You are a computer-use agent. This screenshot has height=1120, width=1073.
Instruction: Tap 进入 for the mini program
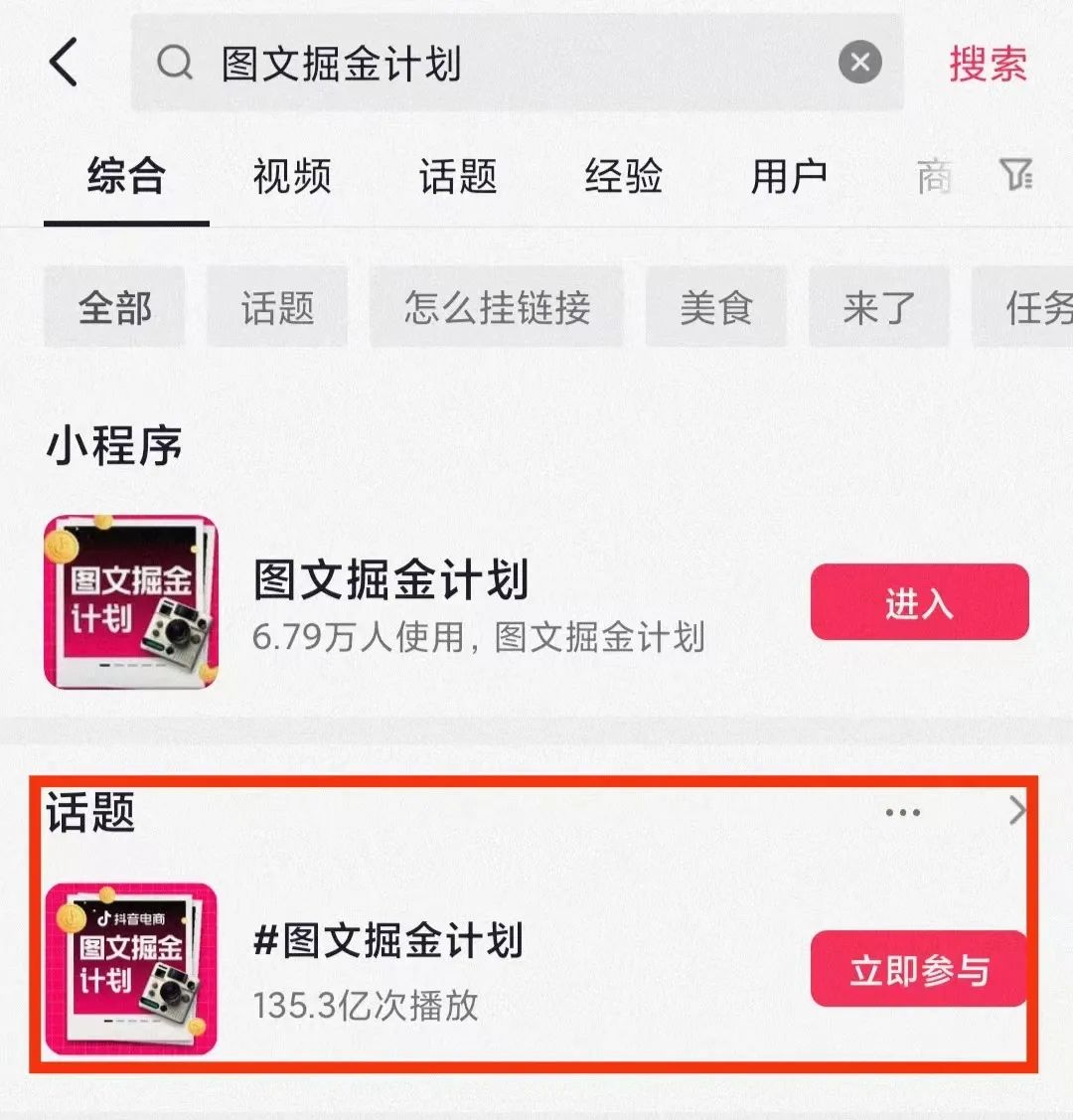point(919,602)
